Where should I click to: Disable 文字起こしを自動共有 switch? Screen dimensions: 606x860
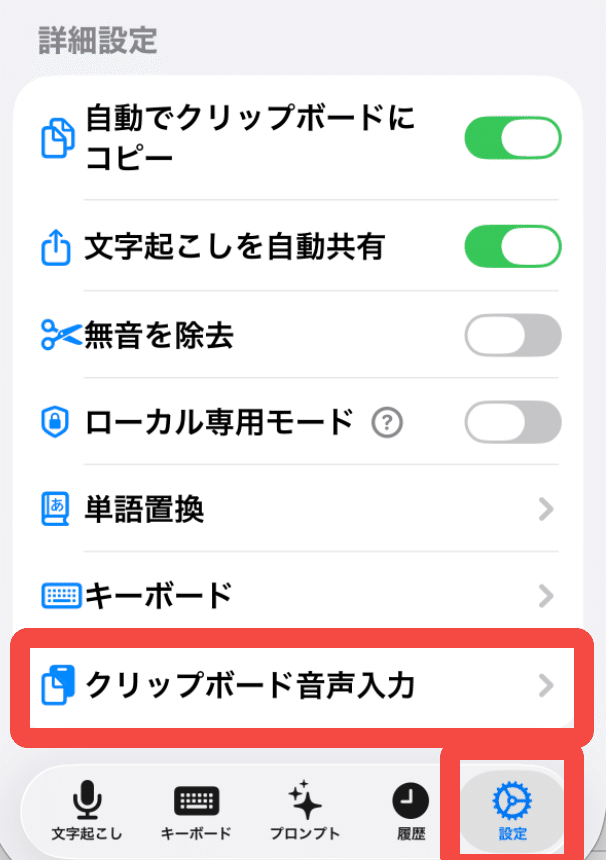click(513, 246)
